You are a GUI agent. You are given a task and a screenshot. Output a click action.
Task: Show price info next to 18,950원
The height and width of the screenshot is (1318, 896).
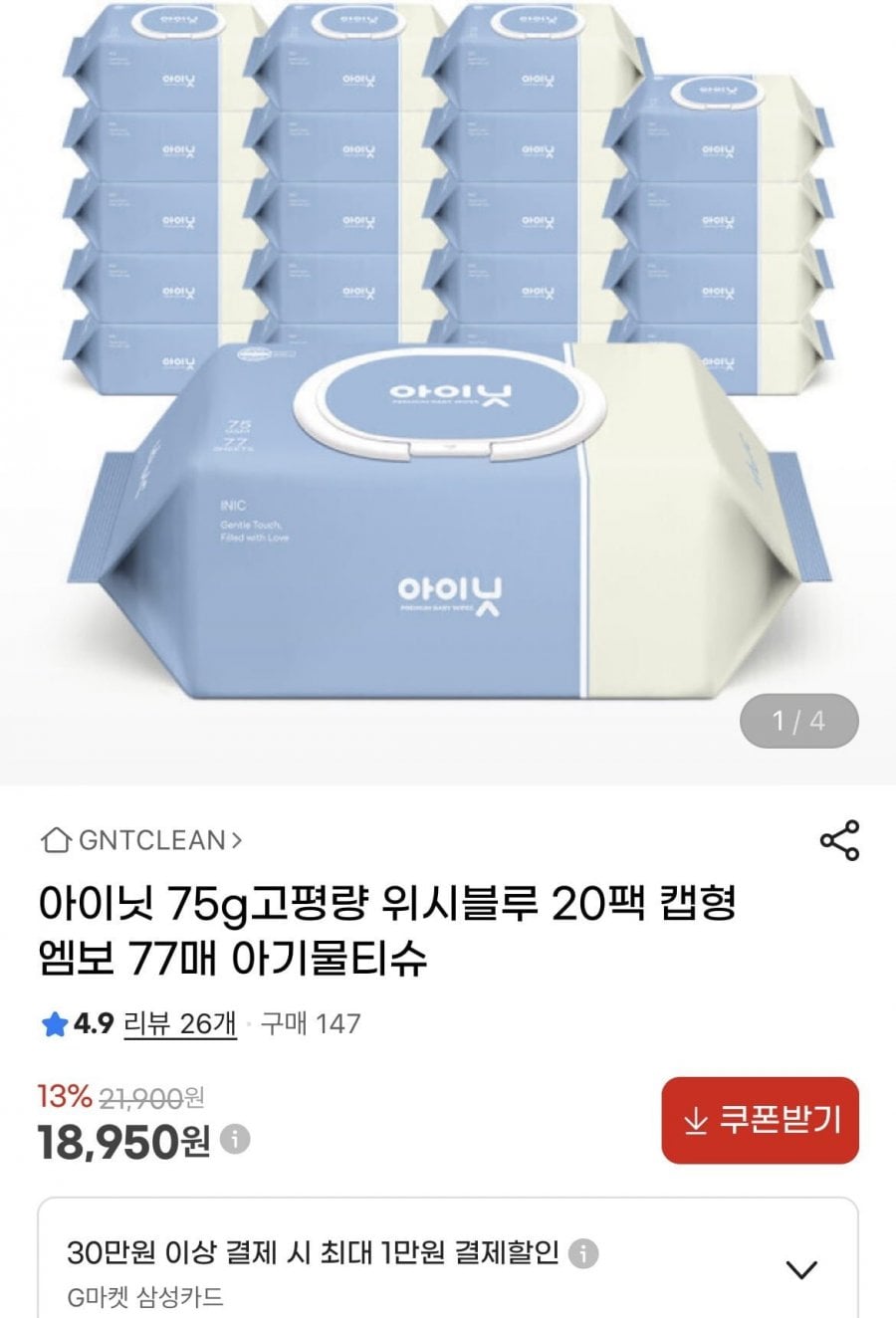click(235, 1139)
